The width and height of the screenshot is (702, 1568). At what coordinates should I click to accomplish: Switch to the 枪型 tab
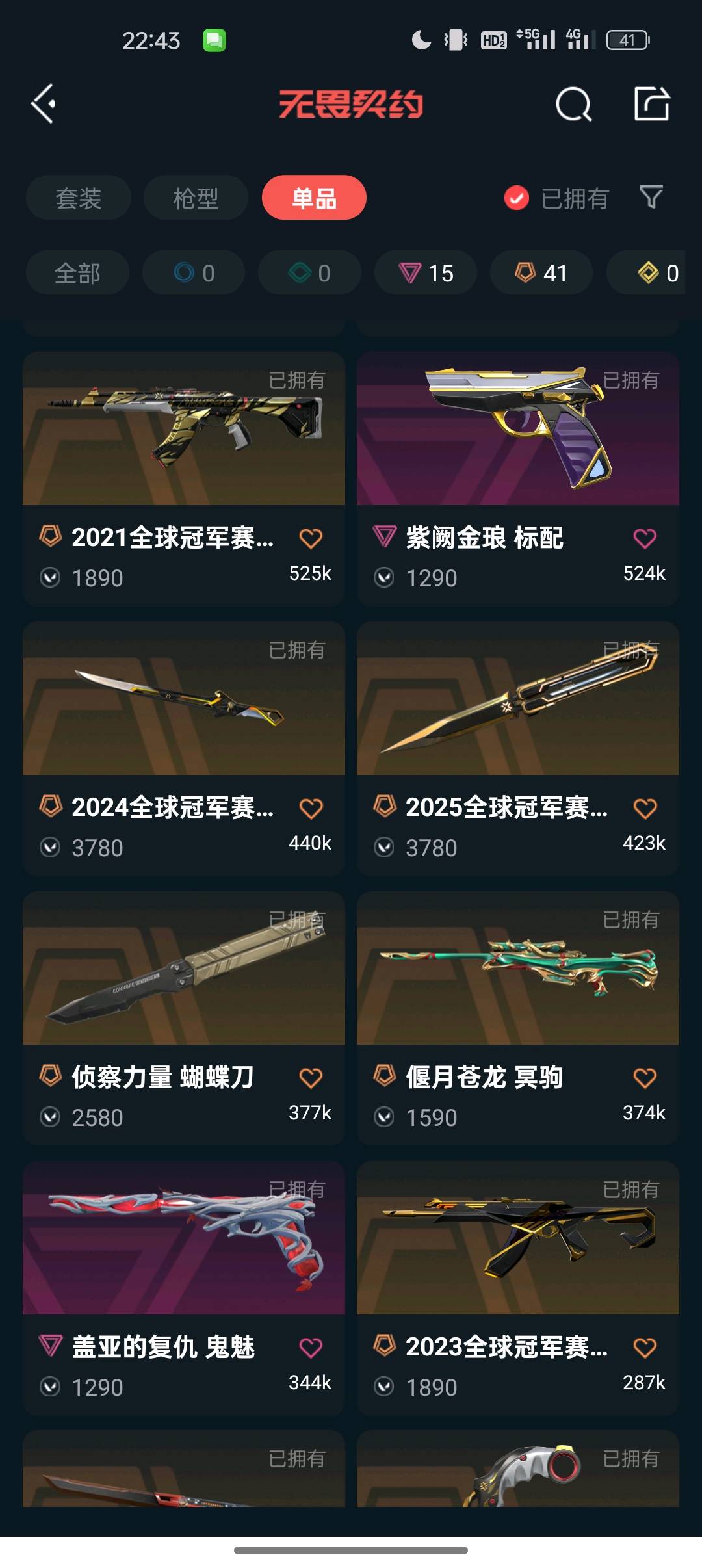pos(196,198)
